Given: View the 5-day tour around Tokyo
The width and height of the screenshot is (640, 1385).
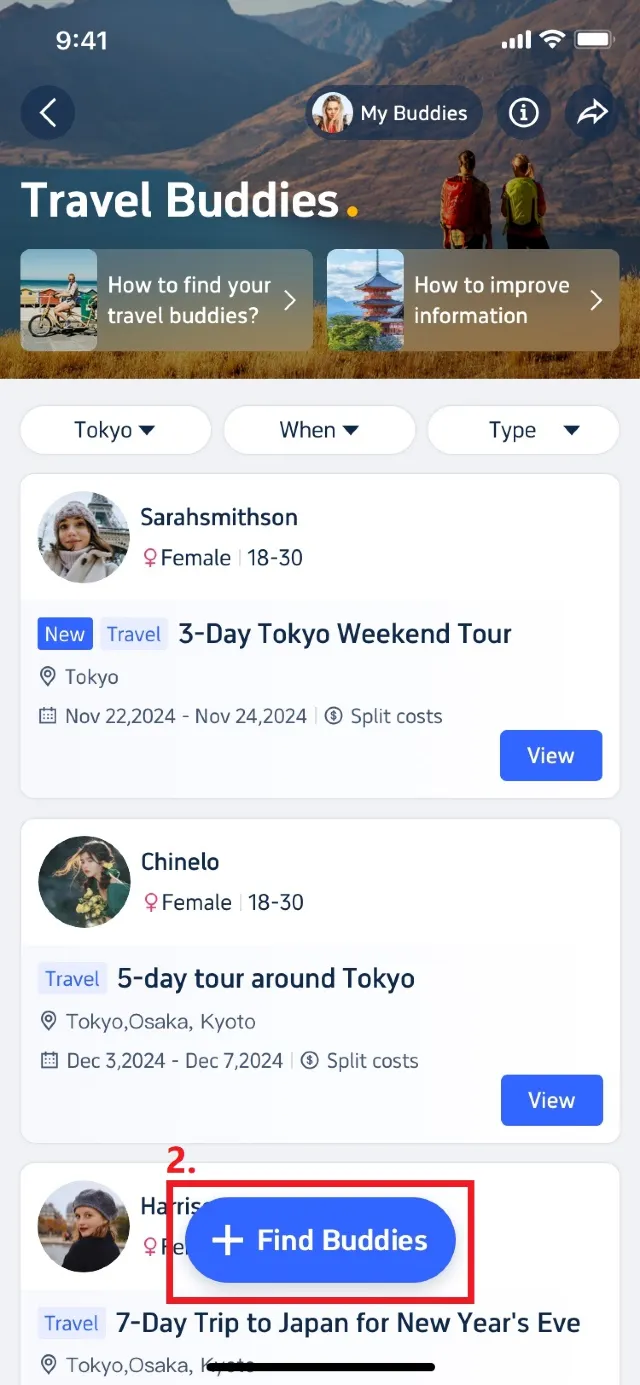Looking at the screenshot, I should tap(552, 1100).
